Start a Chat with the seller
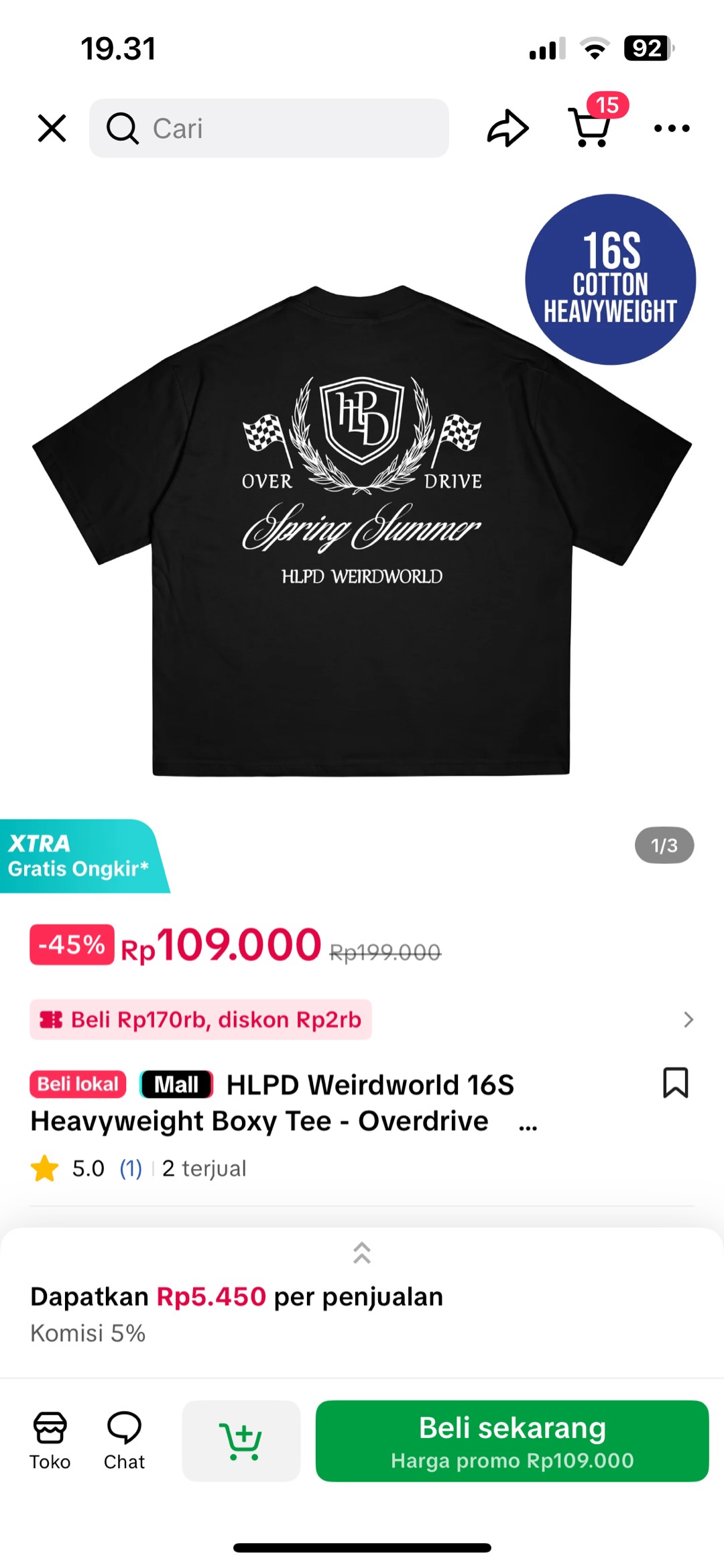This screenshot has width=724, height=1568. pos(124,1441)
